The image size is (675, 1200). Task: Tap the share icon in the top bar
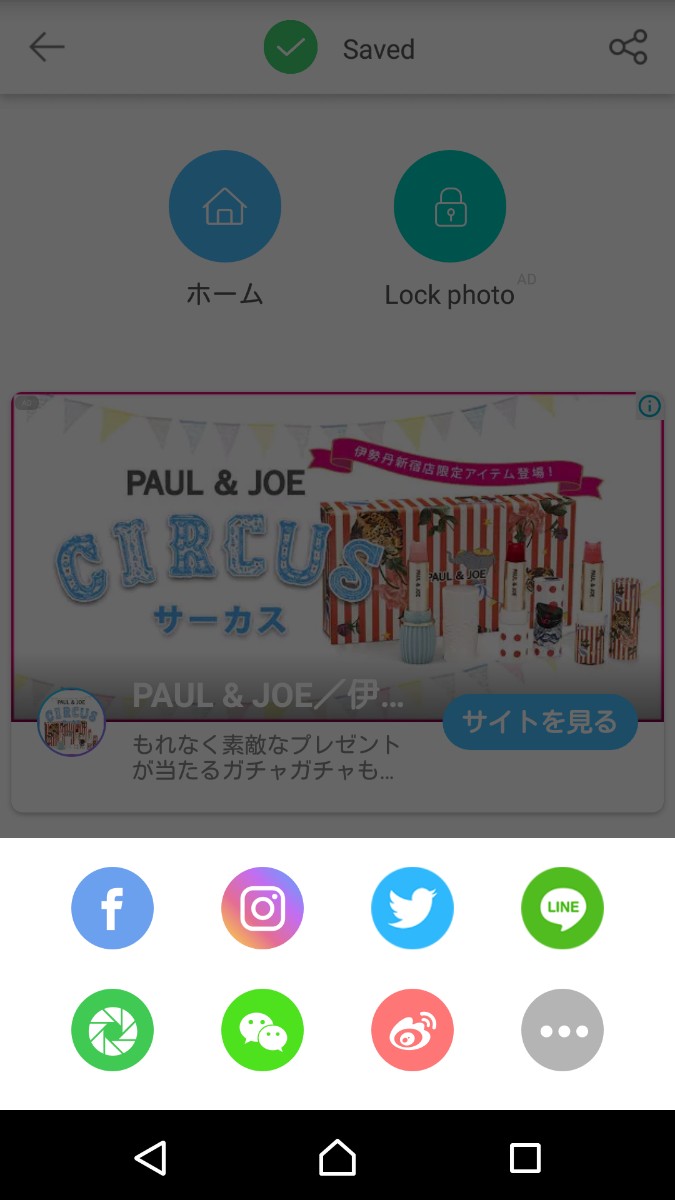tap(628, 47)
